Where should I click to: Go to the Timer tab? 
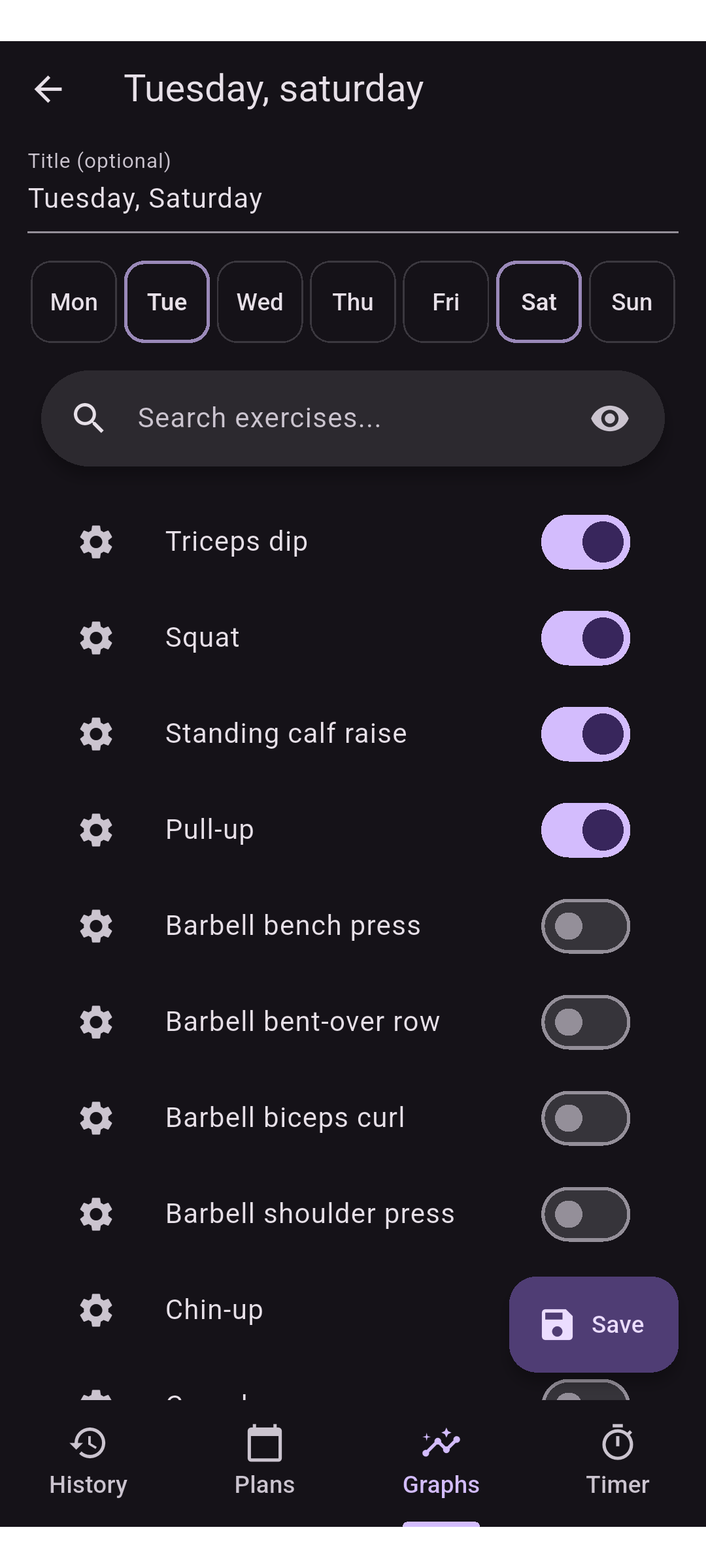pos(618,1462)
